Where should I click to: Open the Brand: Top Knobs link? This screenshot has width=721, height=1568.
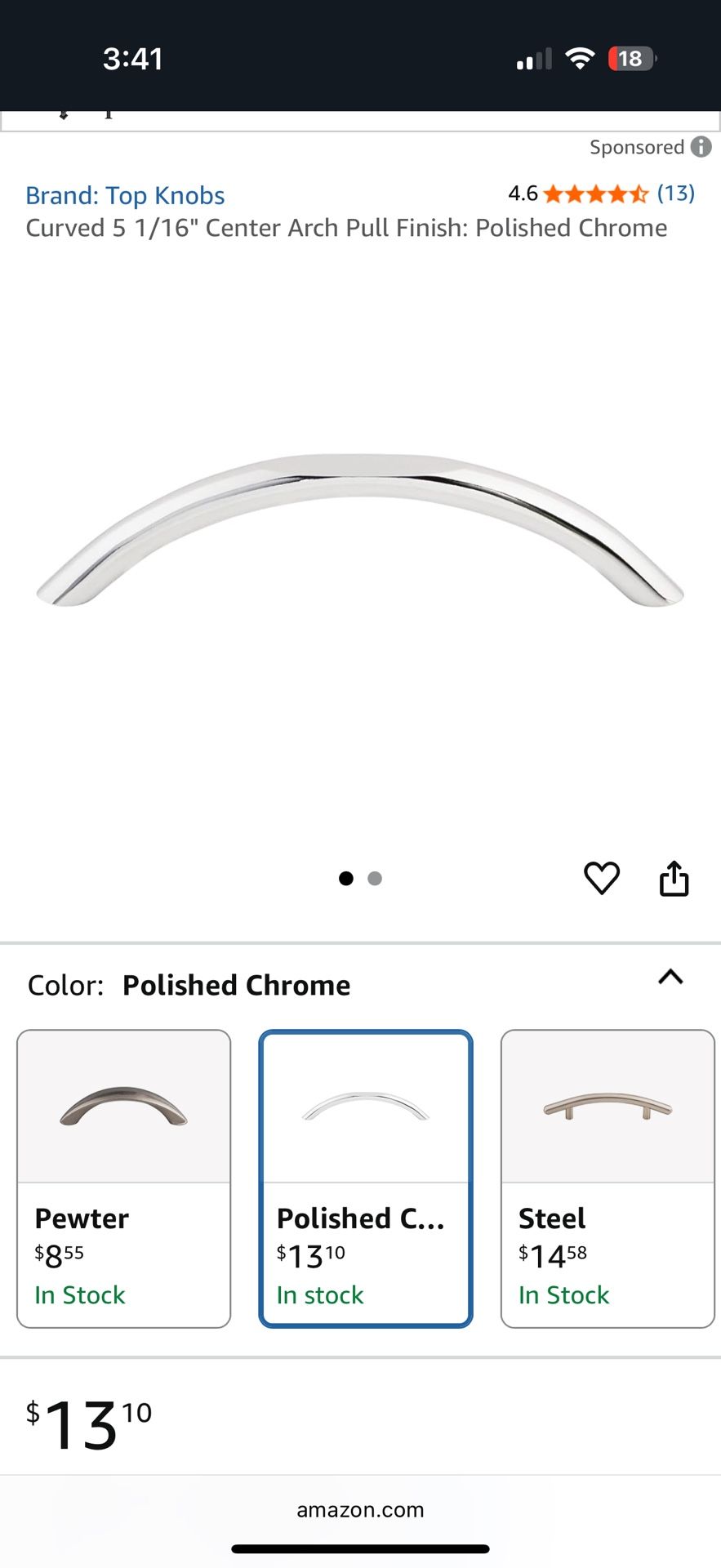tap(125, 196)
